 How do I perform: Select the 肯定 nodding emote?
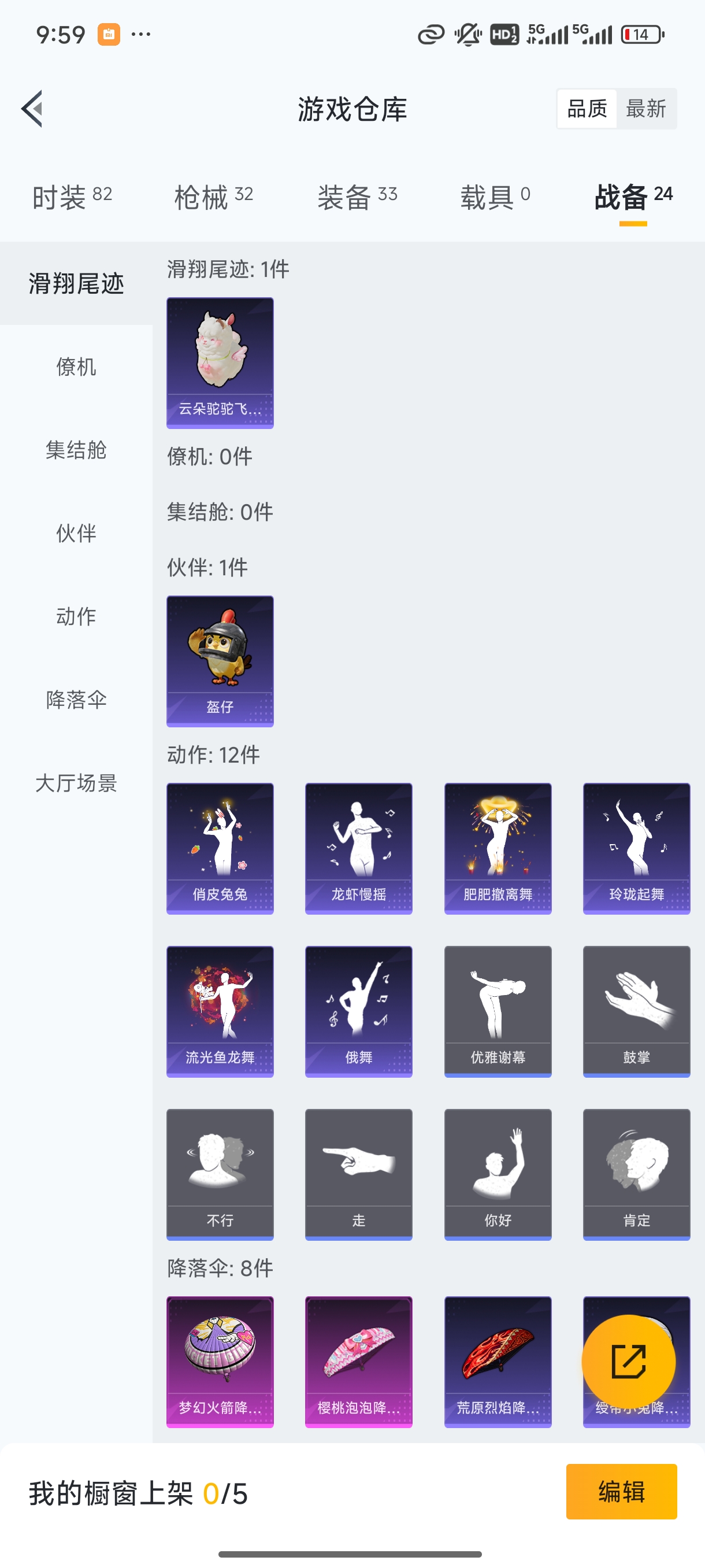(636, 1174)
